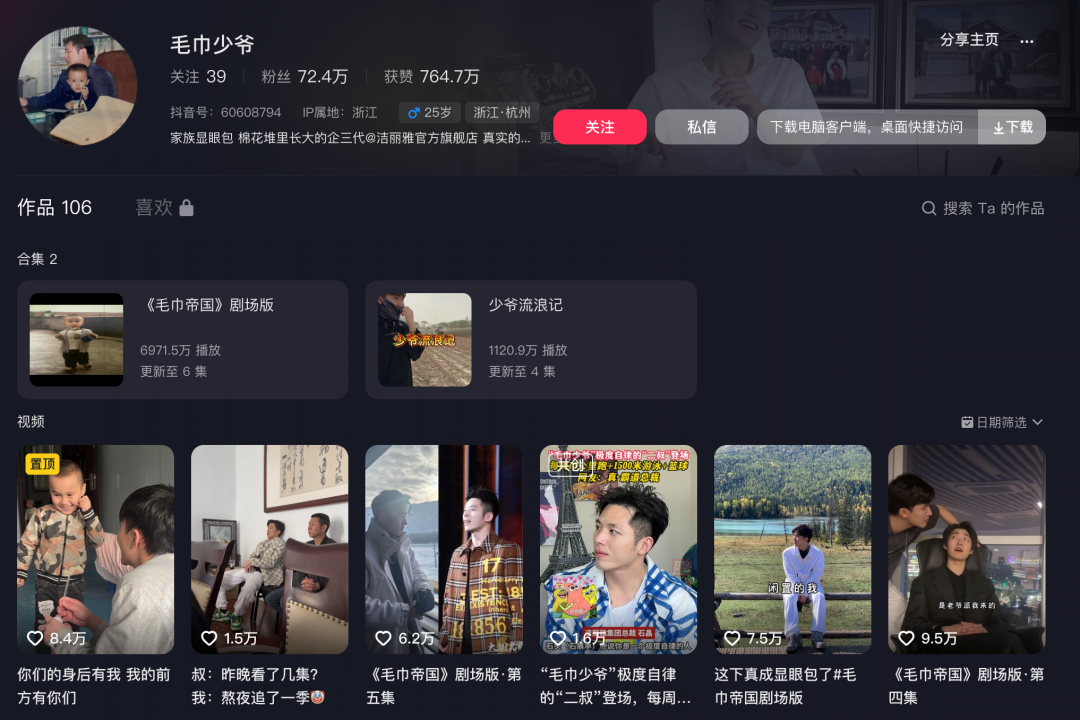Screen dimensions: 1080x720
Task: Send a private message via 私信
Action: click(x=701, y=127)
